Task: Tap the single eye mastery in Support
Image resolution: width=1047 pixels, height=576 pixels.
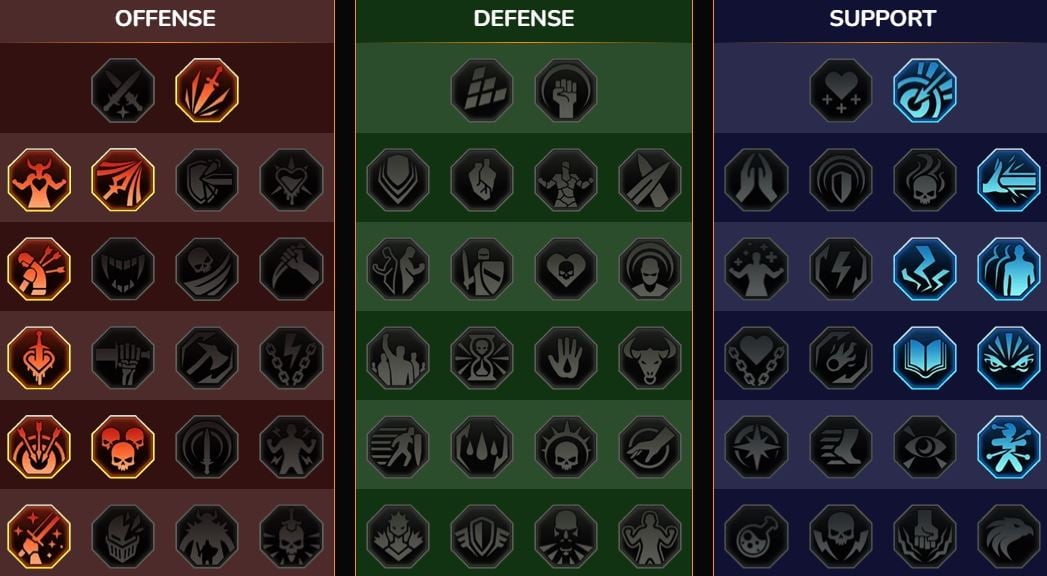Action: [925, 447]
